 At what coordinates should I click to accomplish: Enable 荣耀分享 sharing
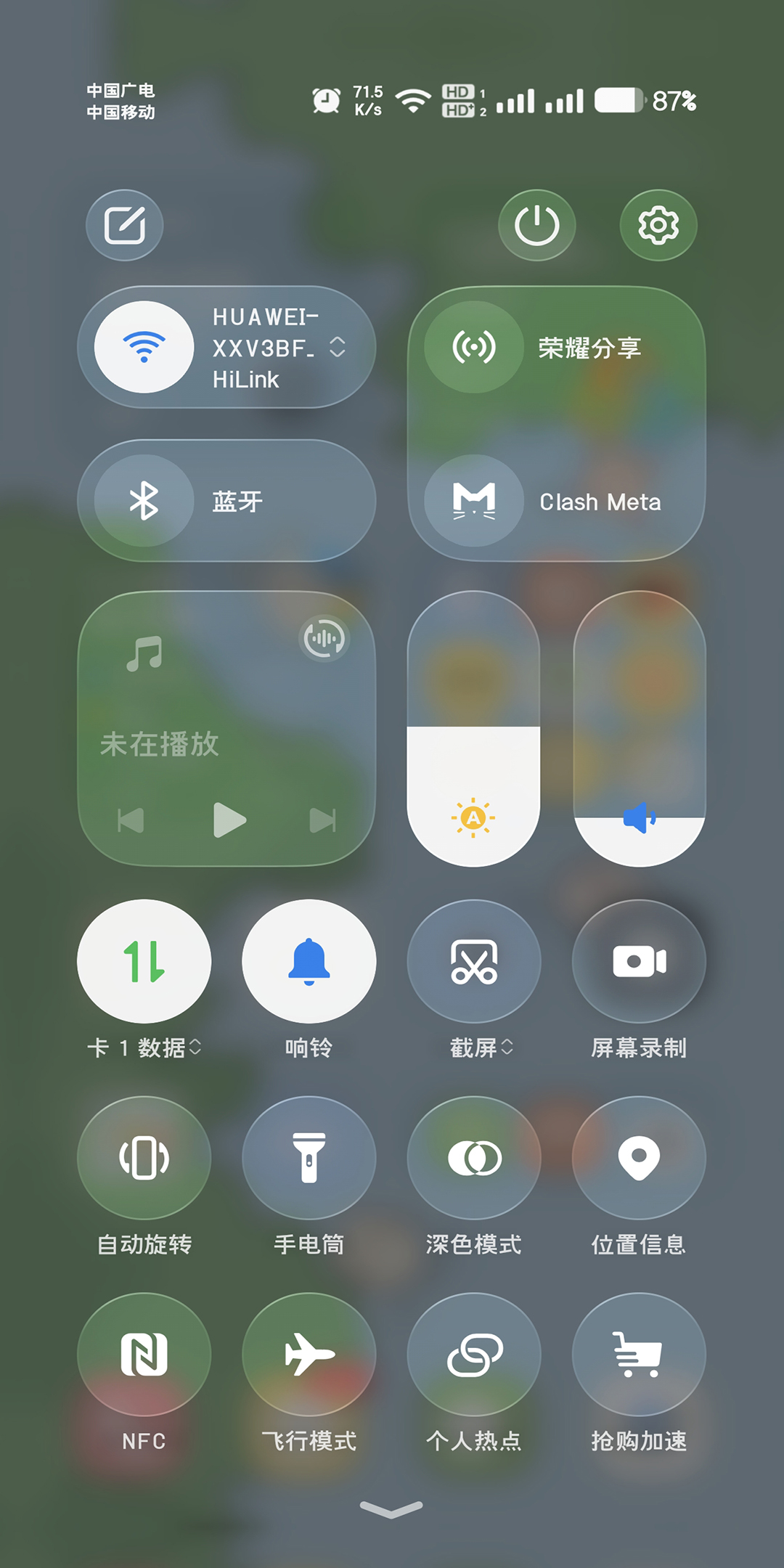pos(473,347)
